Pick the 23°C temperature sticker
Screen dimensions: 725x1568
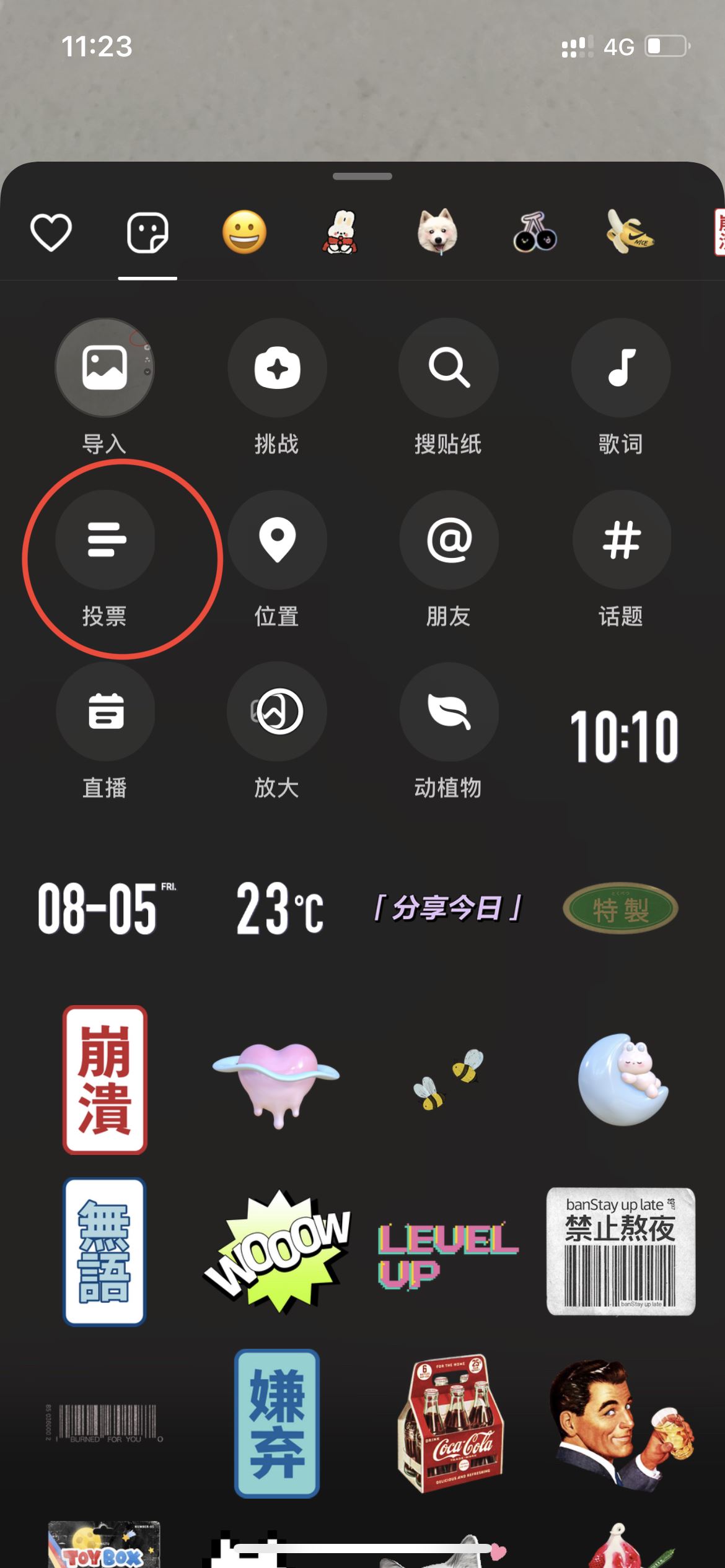point(278,909)
